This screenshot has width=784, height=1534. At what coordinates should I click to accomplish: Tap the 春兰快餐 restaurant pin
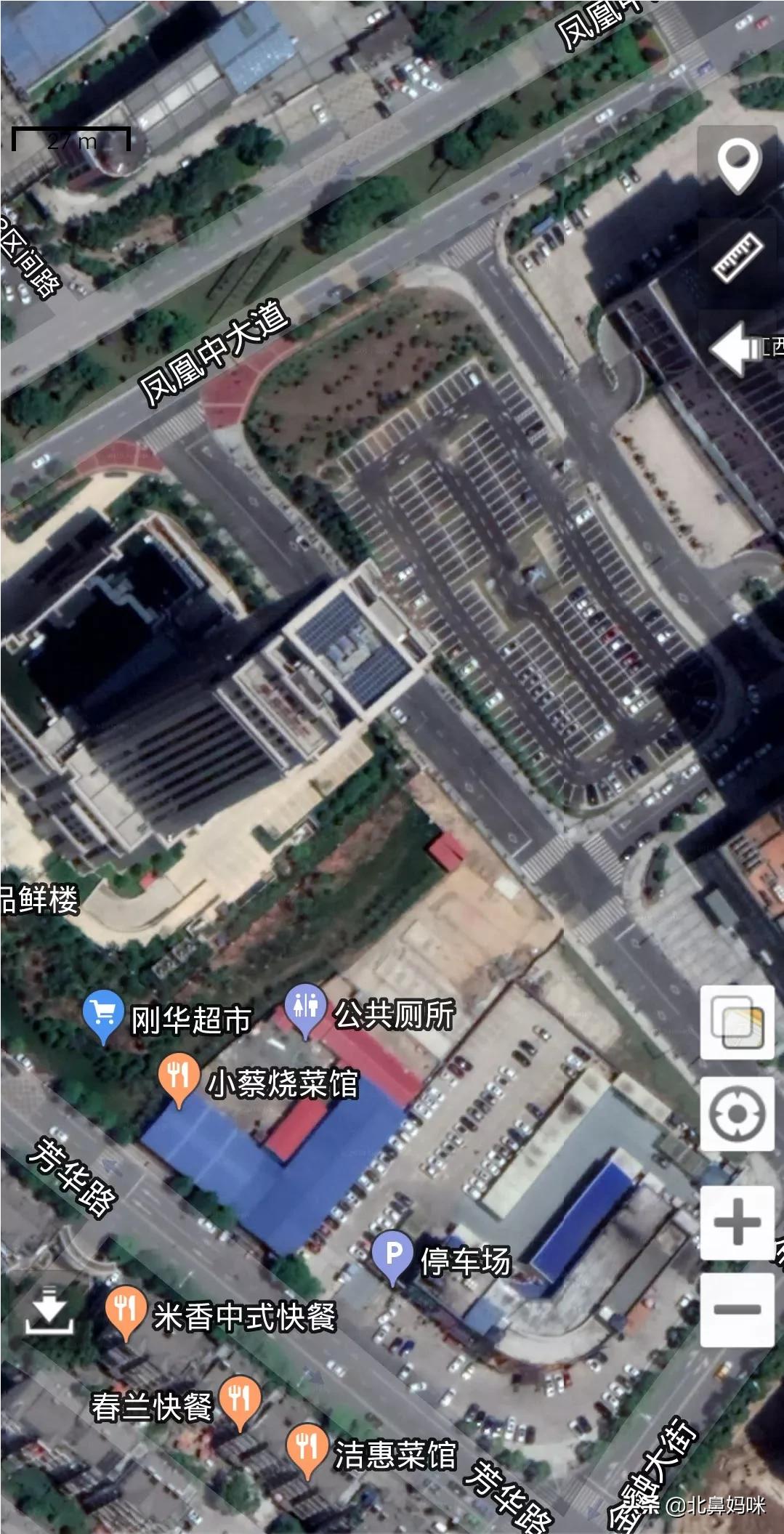pyautogui.click(x=240, y=1400)
